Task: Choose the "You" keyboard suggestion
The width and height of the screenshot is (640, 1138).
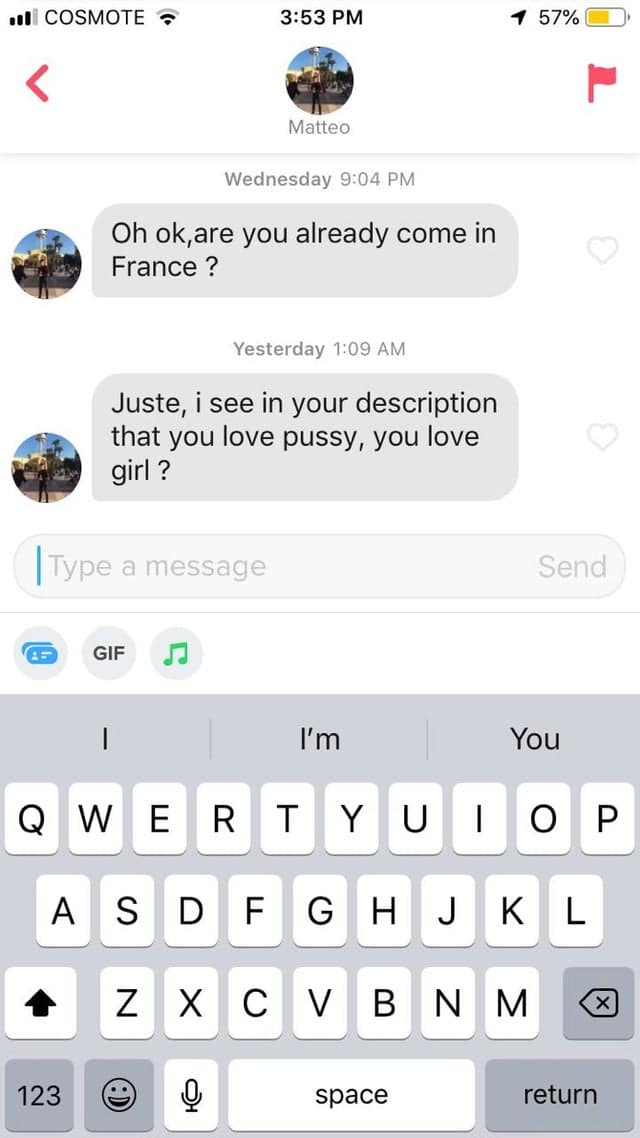Action: pyautogui.click(x=534, y=739)
